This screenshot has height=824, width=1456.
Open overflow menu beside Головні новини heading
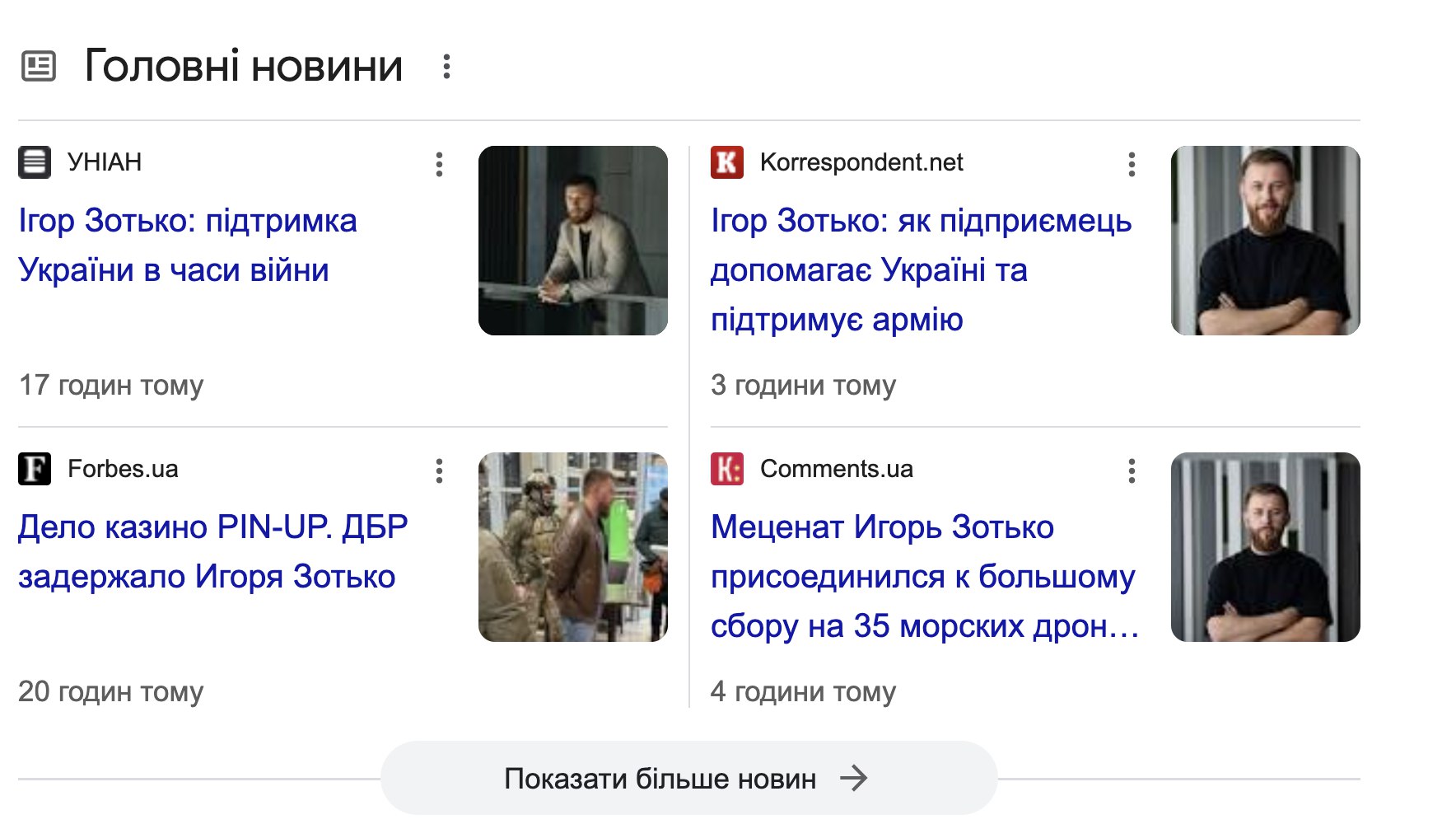pyautogui.click(x=446, y=67)
